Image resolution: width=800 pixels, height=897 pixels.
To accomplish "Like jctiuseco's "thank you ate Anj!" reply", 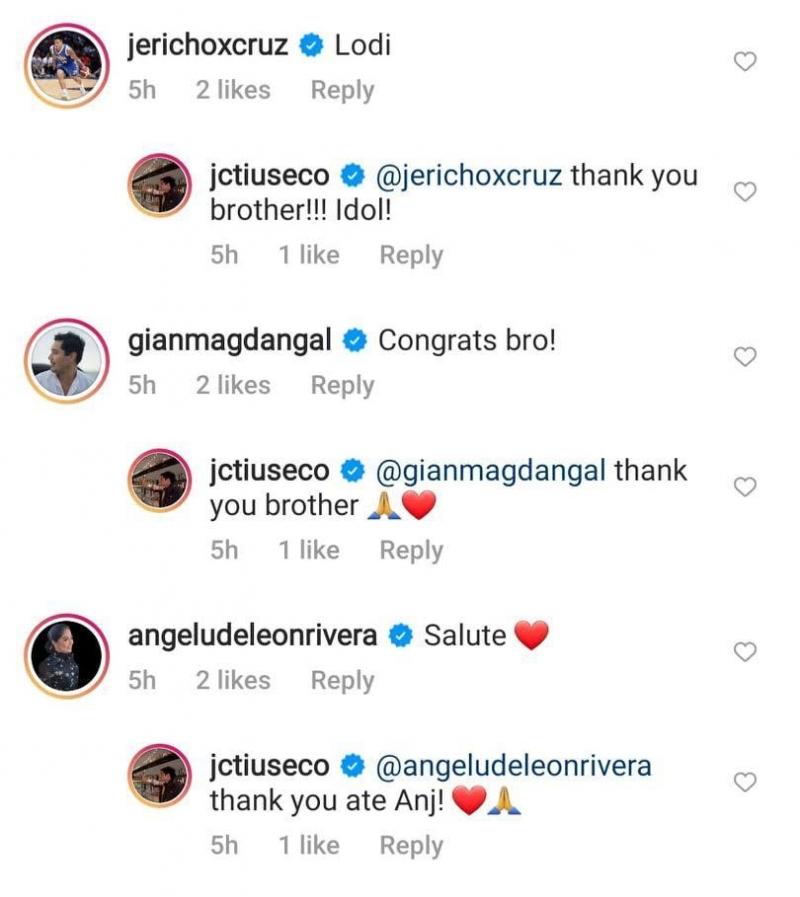I will pyautogui.click(x=745, y=782).
